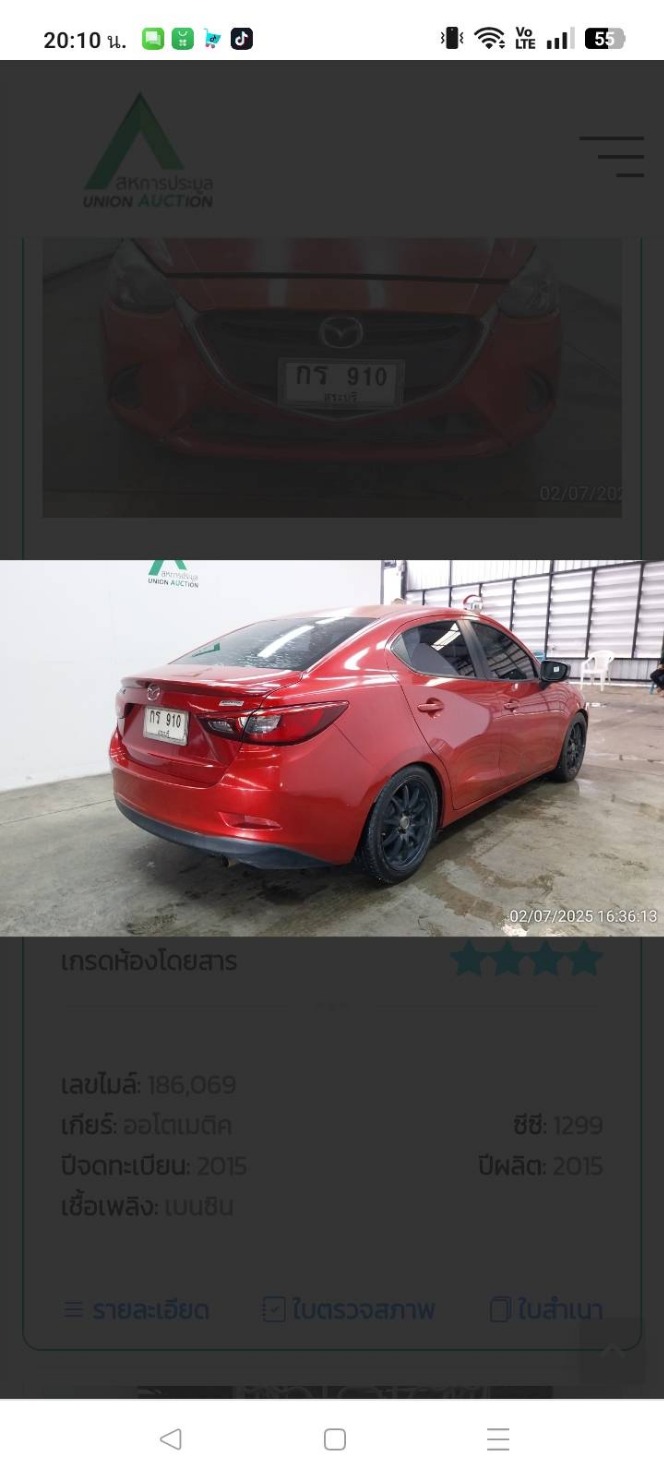Viewport: 664px width, 1480px height.
Task: Open the hamburger menu
Action: point(612,157)
